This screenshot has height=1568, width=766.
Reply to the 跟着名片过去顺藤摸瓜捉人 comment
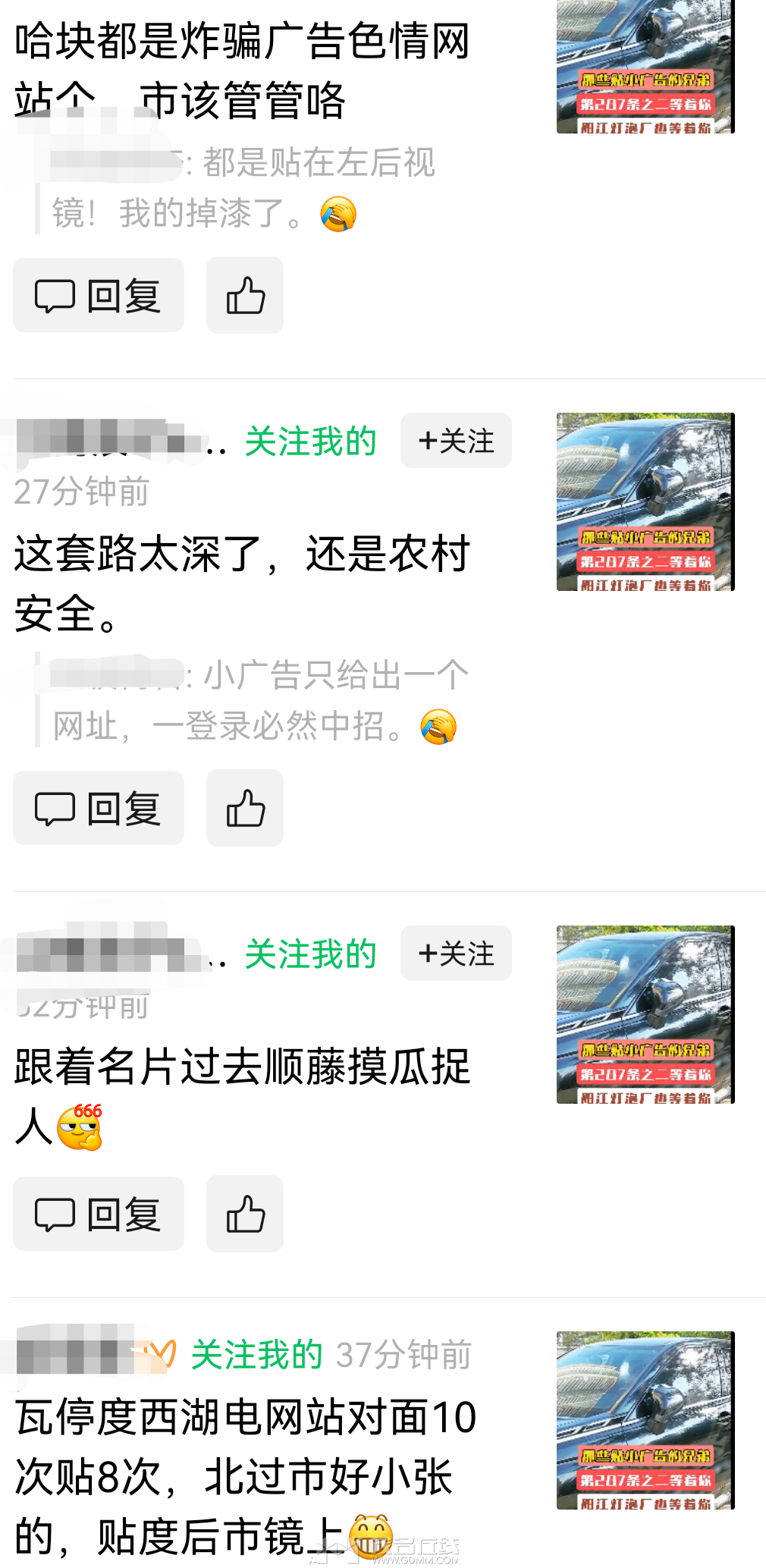[x=98, y=1214]
